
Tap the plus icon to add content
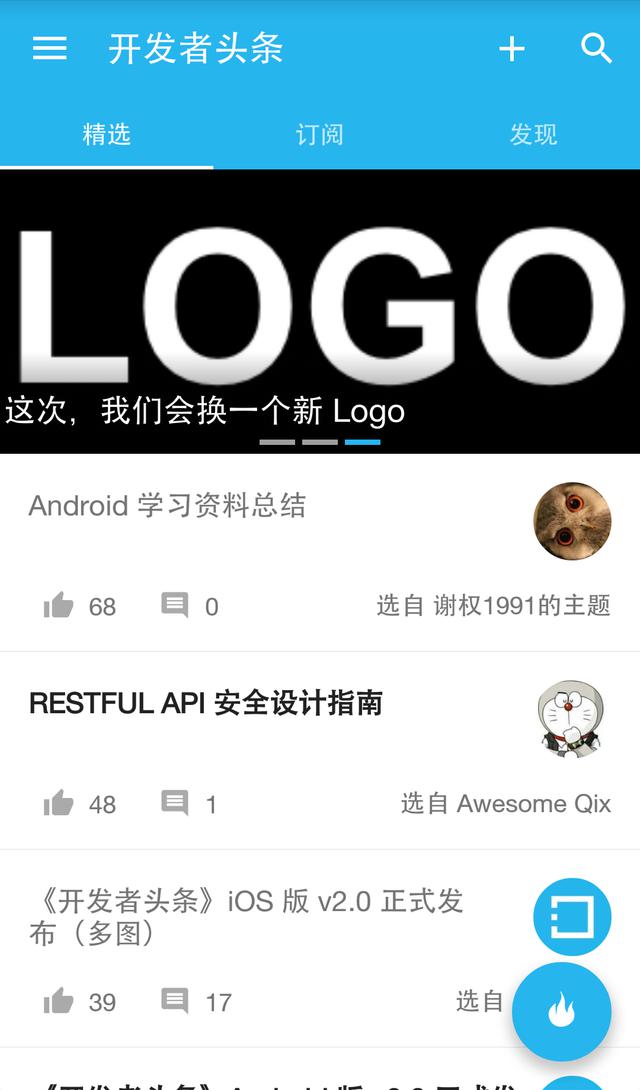pos(511,48)
